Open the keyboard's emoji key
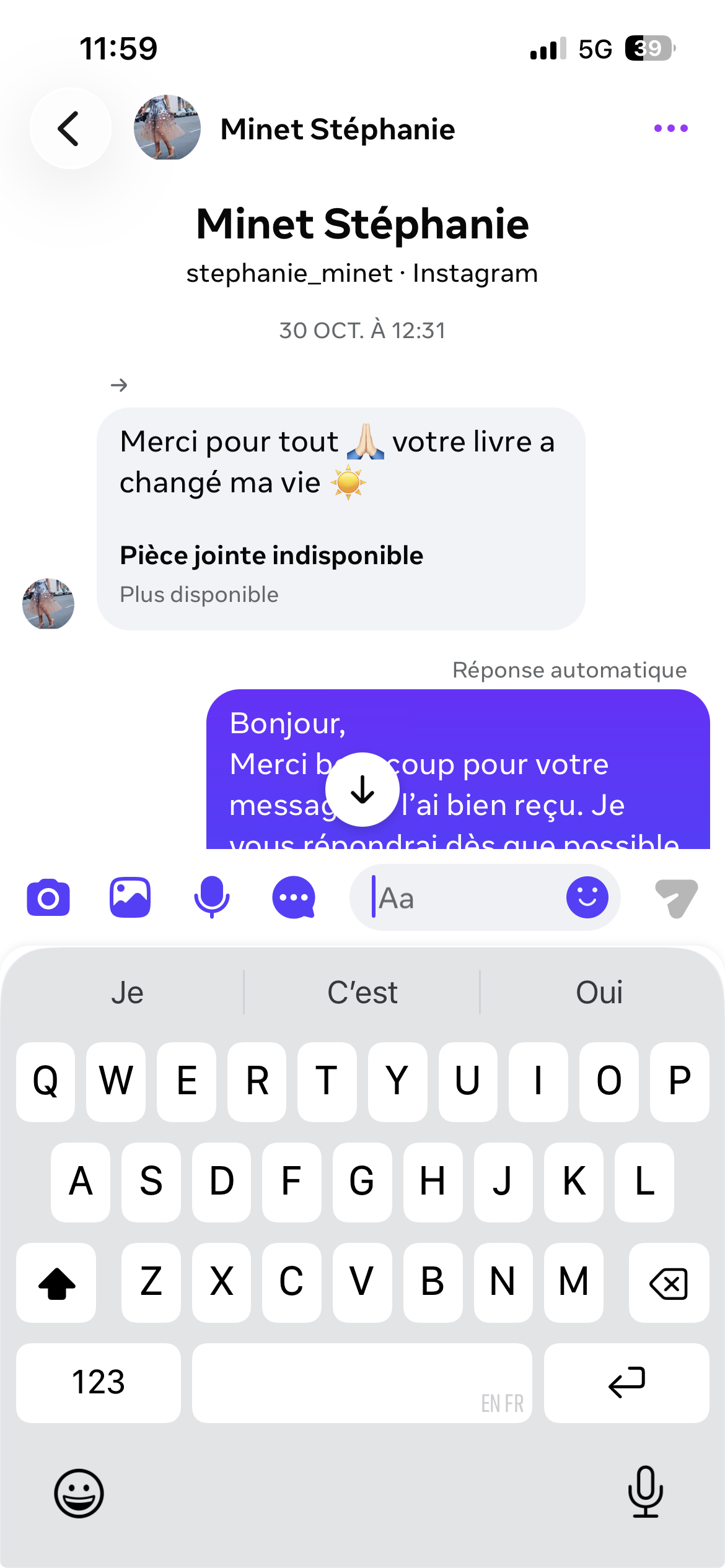This screenshot has width=725, height=1568. pyautogui.click(x=79, y=1493)
